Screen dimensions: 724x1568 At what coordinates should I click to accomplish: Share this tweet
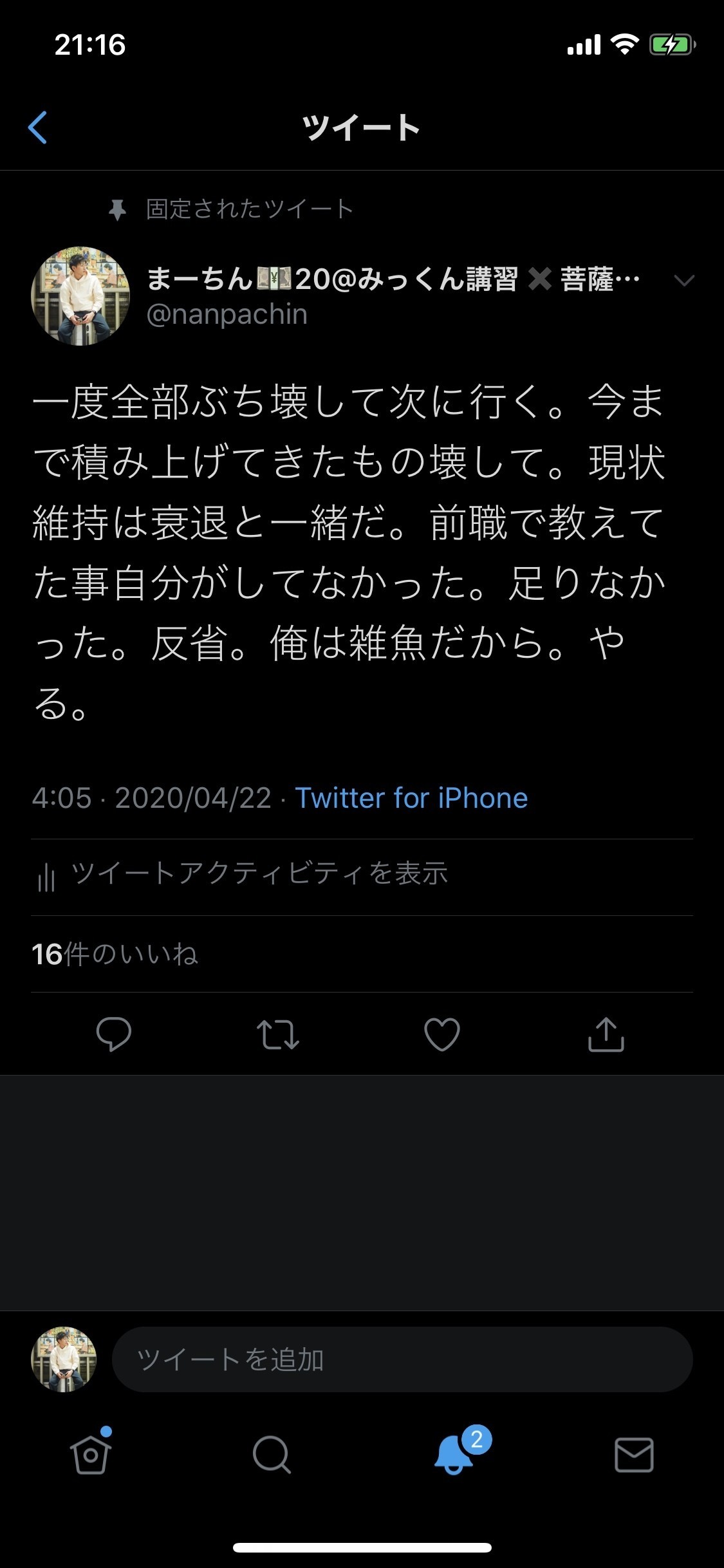point(606,1034)
